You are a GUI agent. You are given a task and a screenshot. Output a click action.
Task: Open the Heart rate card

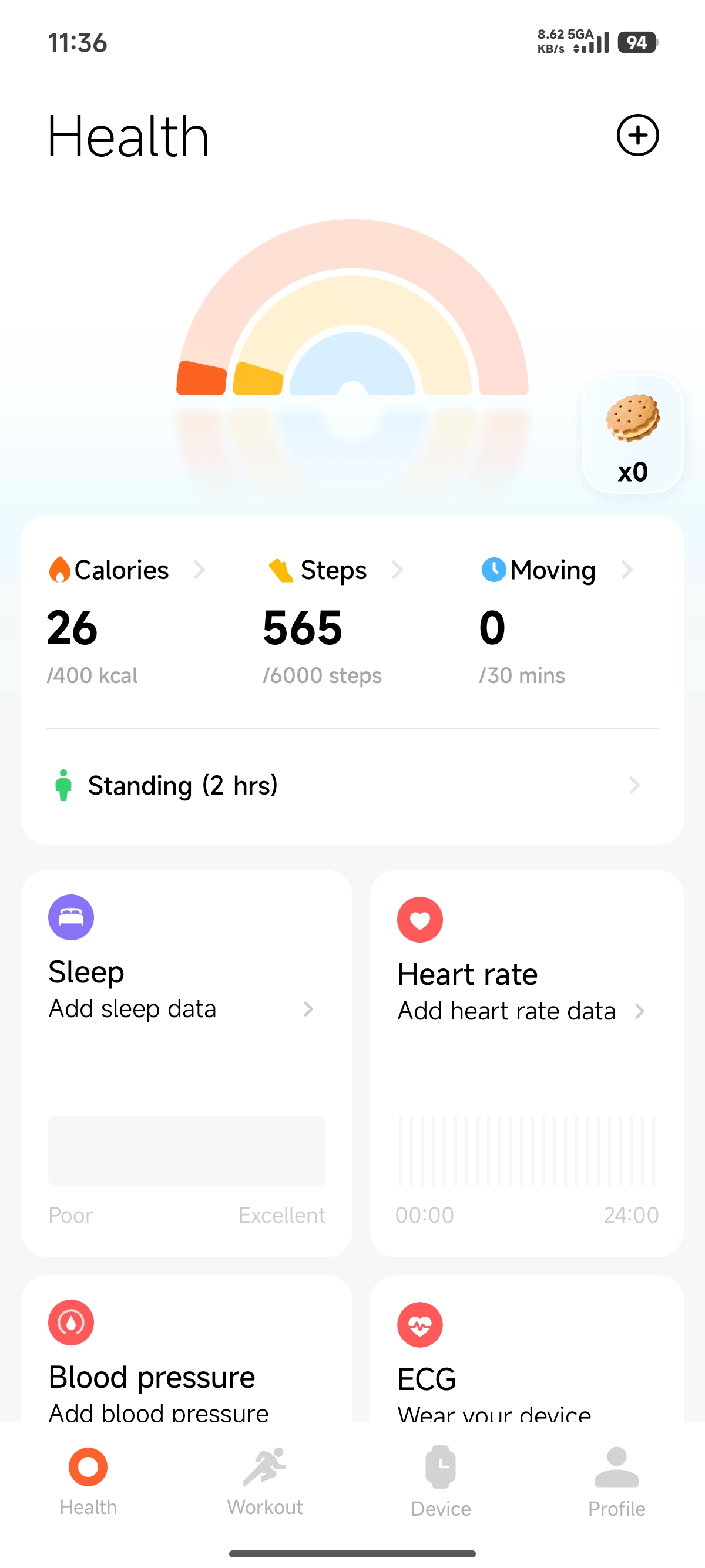click(x=526, y=1062)
